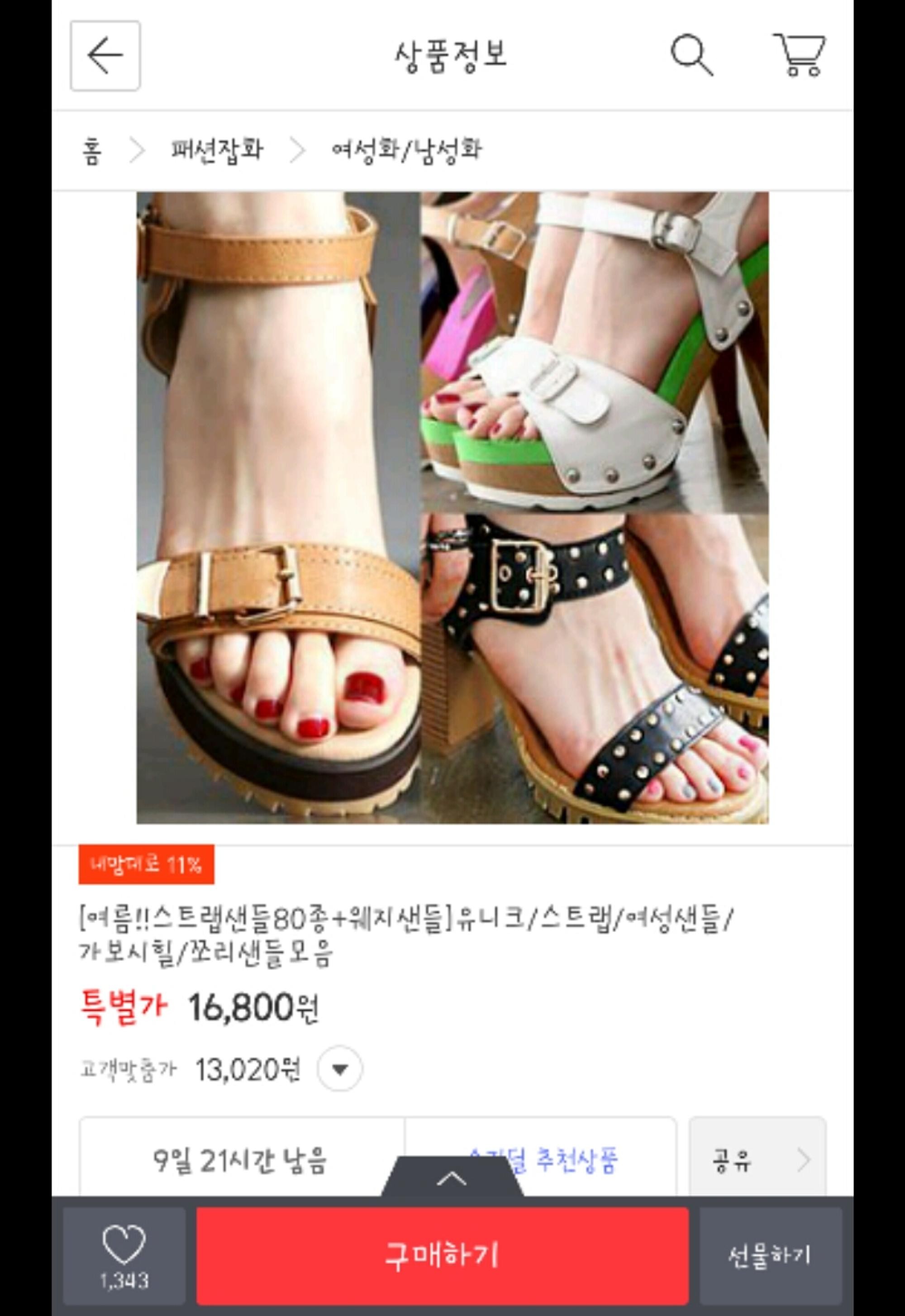View the sandal product image
This screenshot has width=905, height=1316.
[x=452, y=507]
